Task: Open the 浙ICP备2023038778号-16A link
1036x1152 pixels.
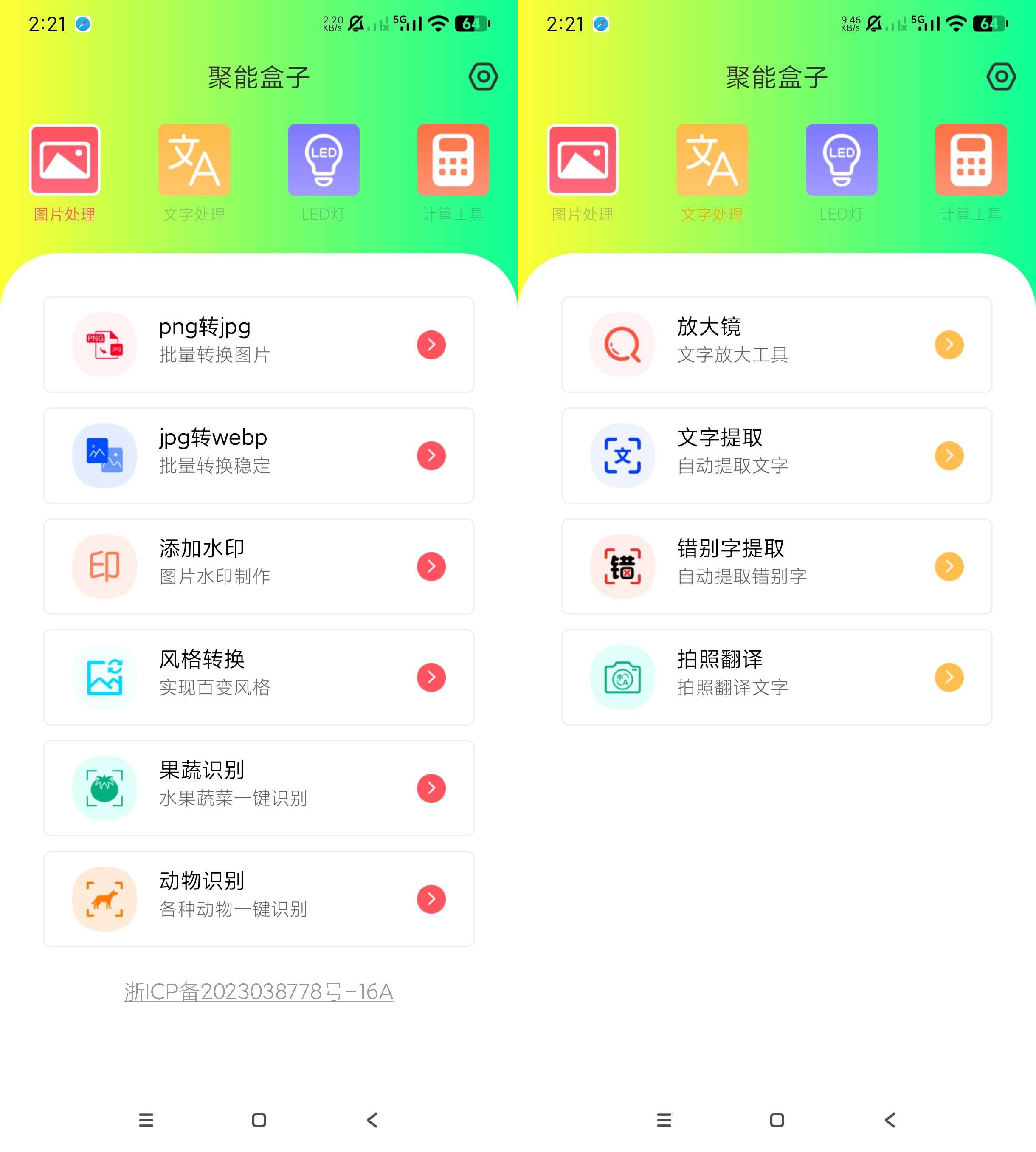Action: [x=259, y=992]
